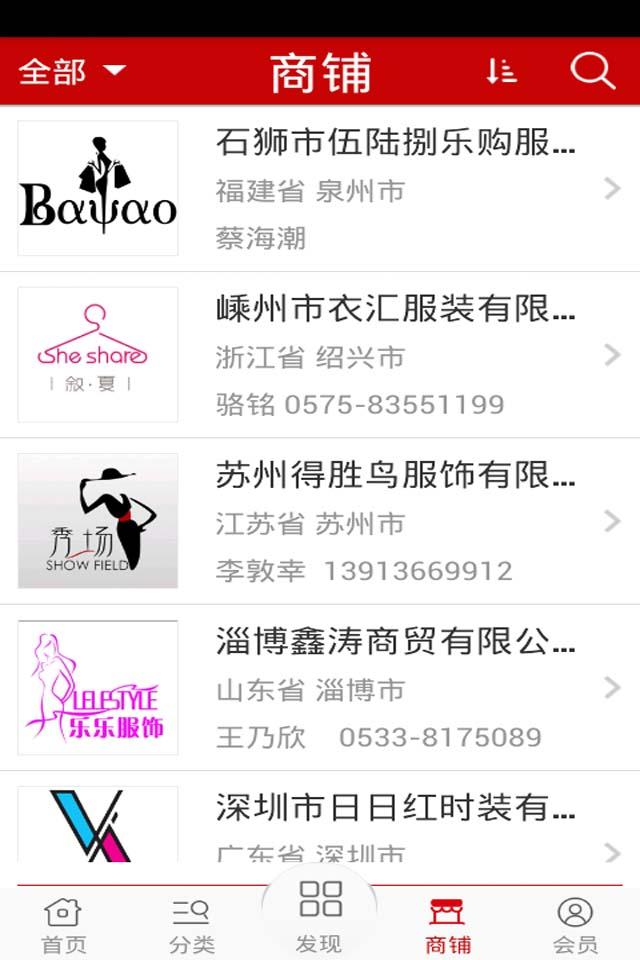Screen dimensions: 640x960
Task: Tap the sort order icon
Action: pos(501,71)
